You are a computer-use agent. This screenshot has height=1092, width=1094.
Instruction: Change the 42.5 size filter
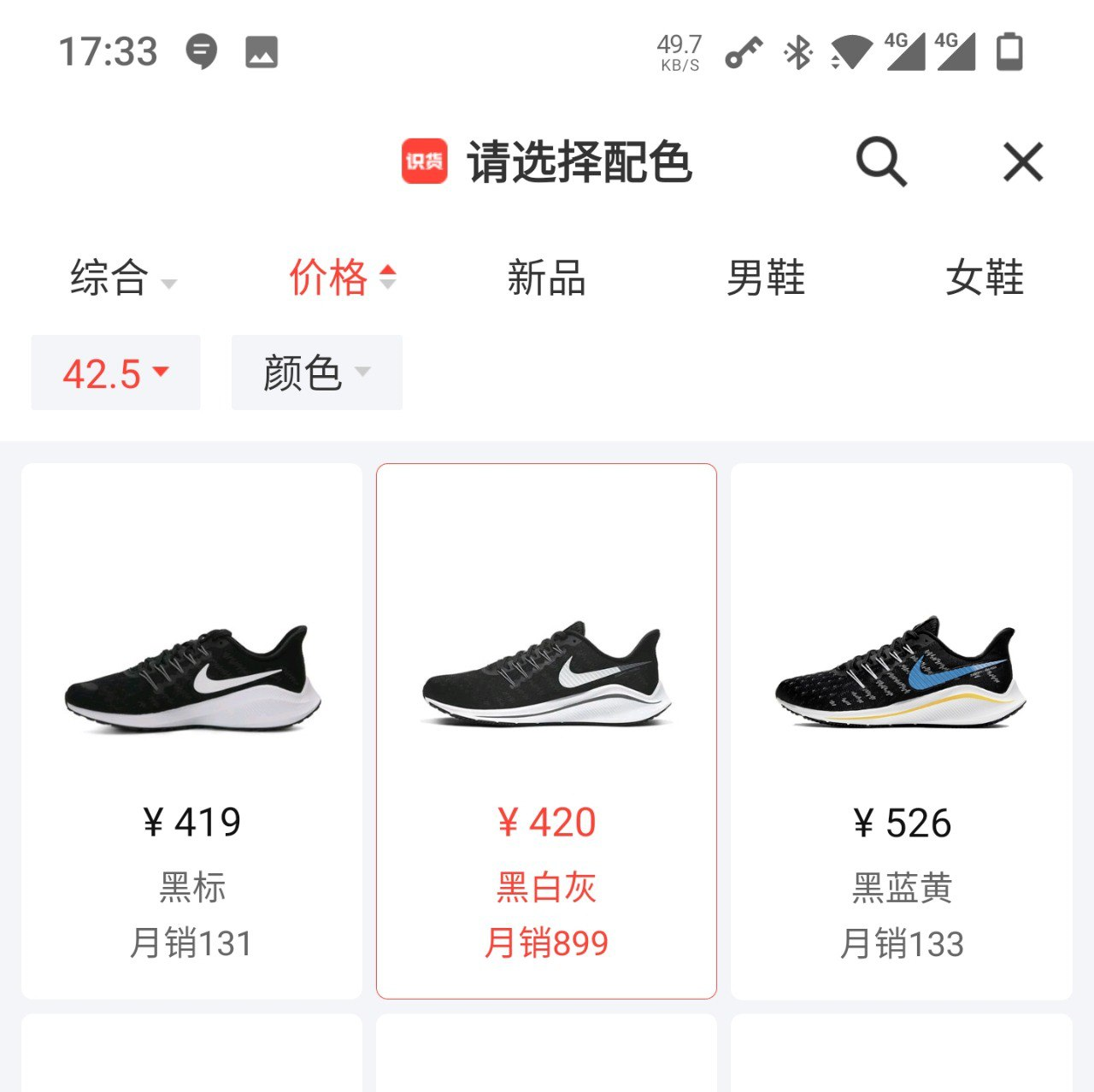115,373
